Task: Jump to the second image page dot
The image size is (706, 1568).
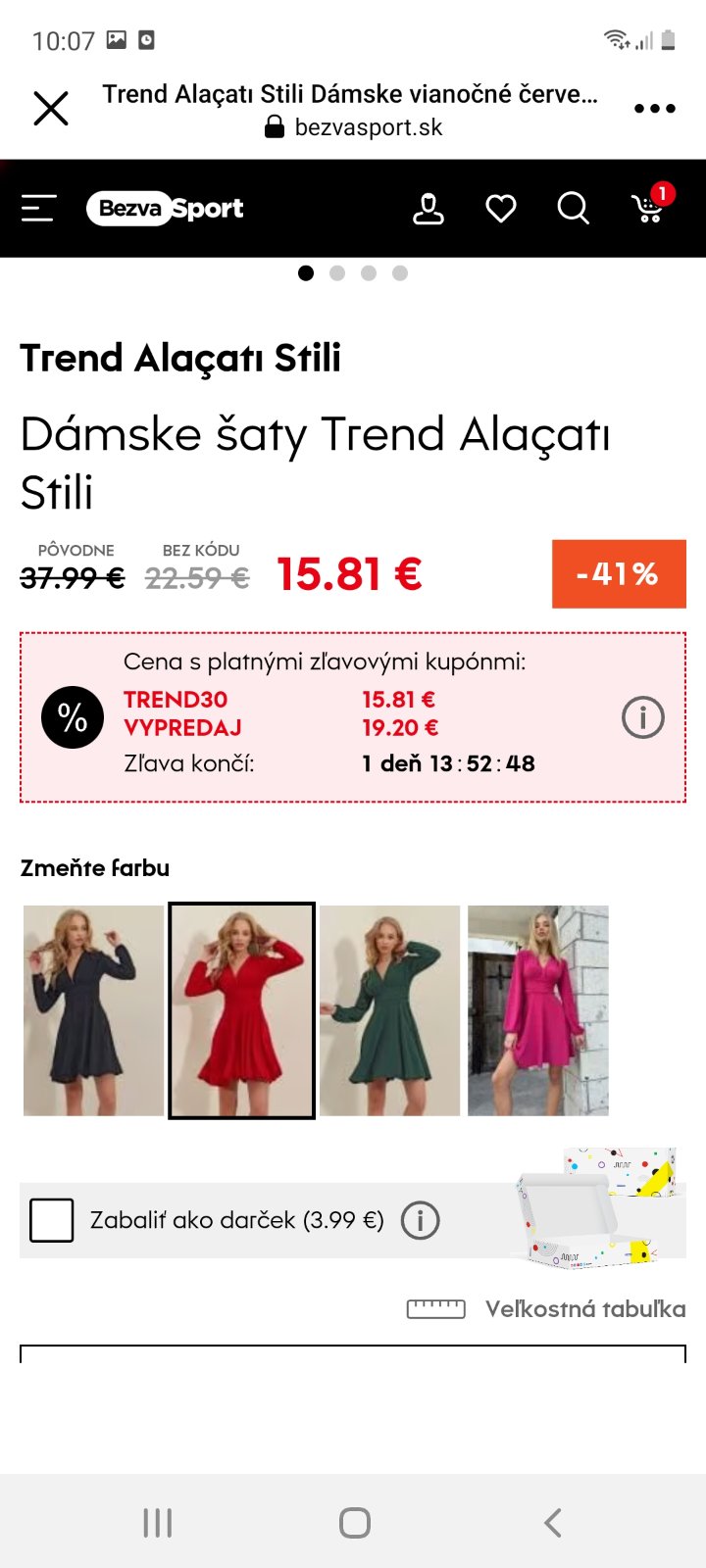Action: pyautogui.click(x=337, y=273)
